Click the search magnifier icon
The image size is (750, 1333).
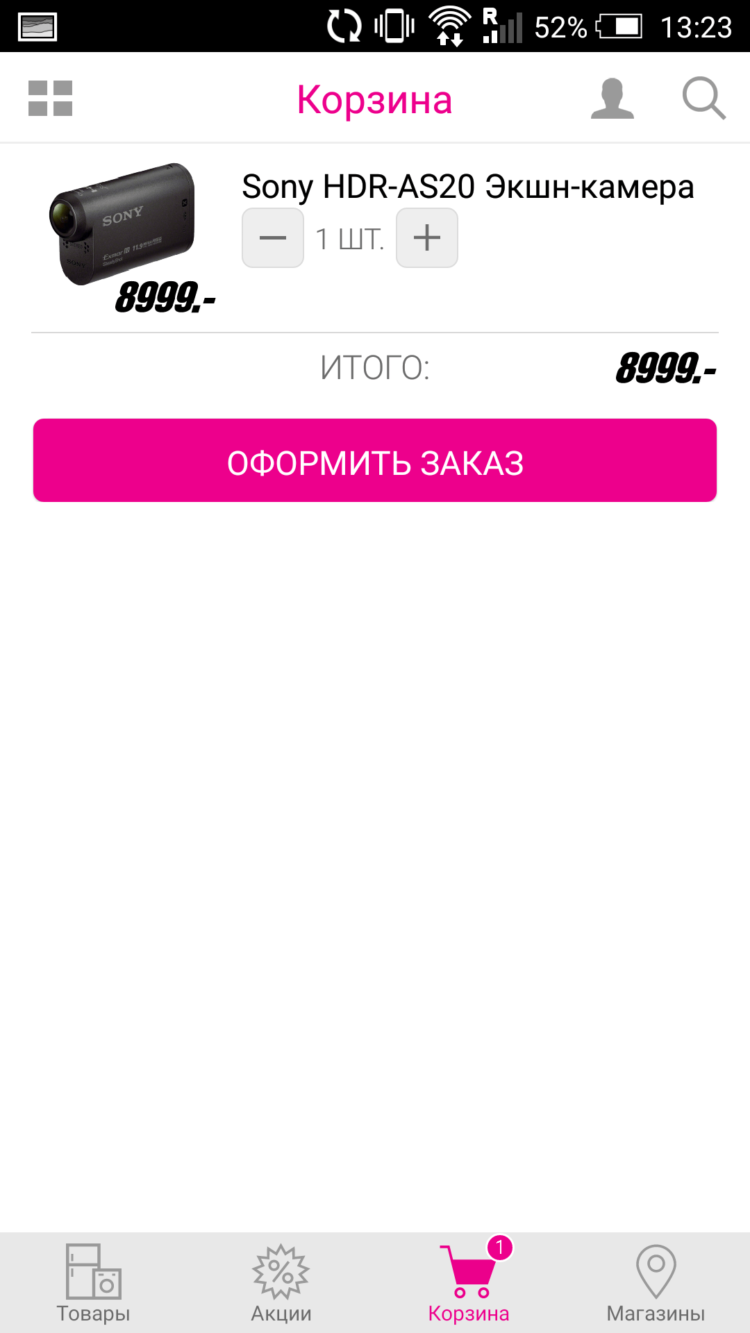pyautogui.click(x=703, y=97)
